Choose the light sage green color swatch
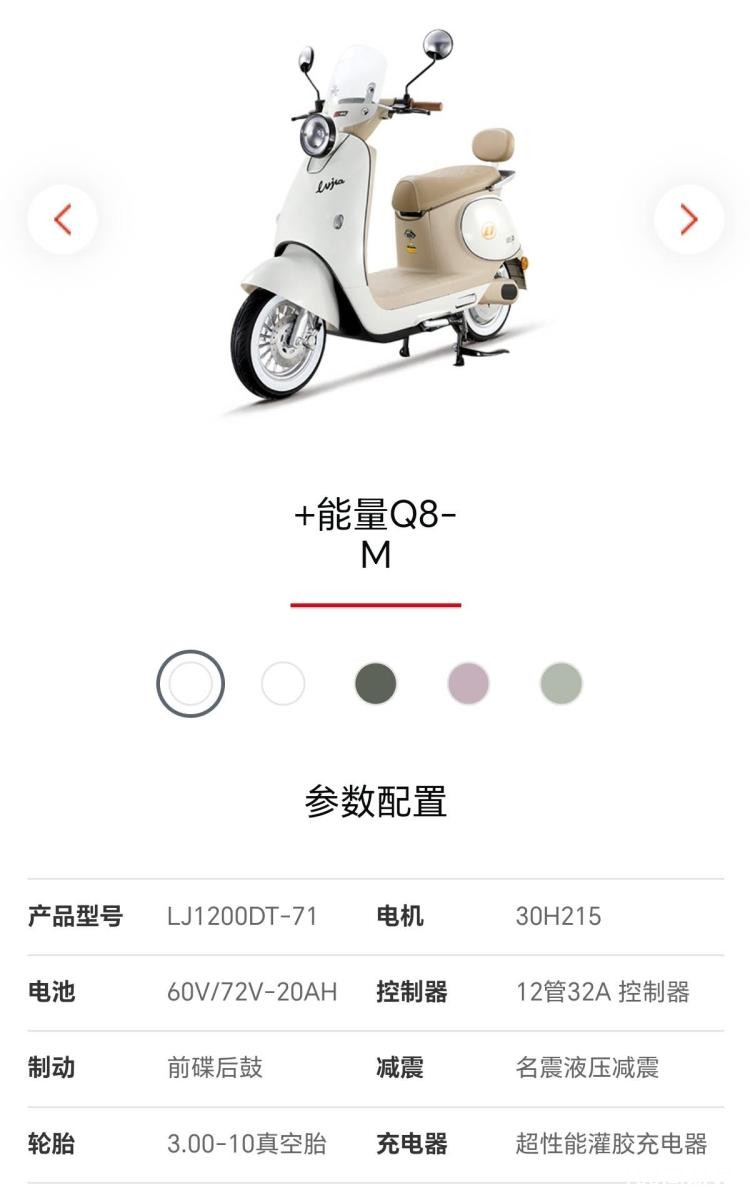Viewport: 750px width, 1200px height. [x=561, y=684]
